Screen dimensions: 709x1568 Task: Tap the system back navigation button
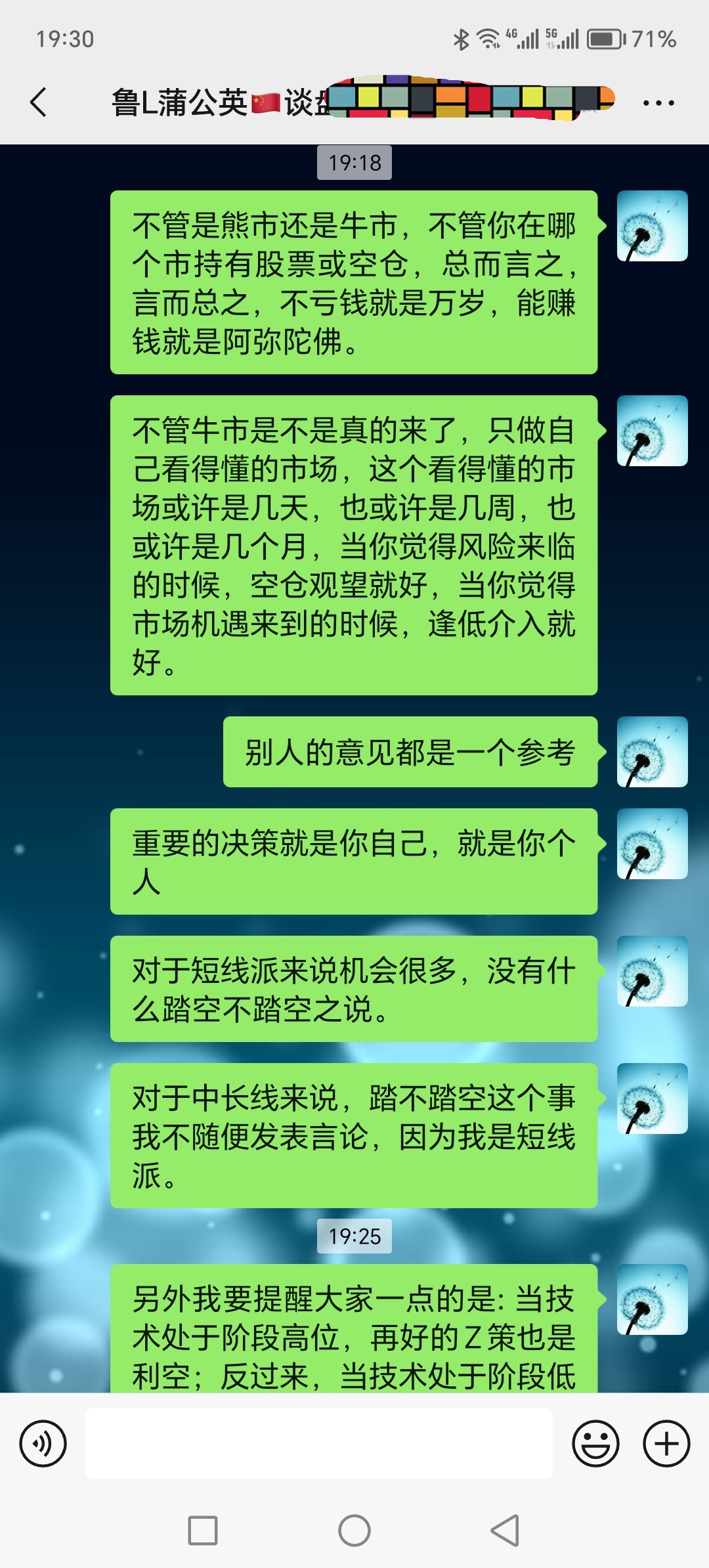(505, 1531)
